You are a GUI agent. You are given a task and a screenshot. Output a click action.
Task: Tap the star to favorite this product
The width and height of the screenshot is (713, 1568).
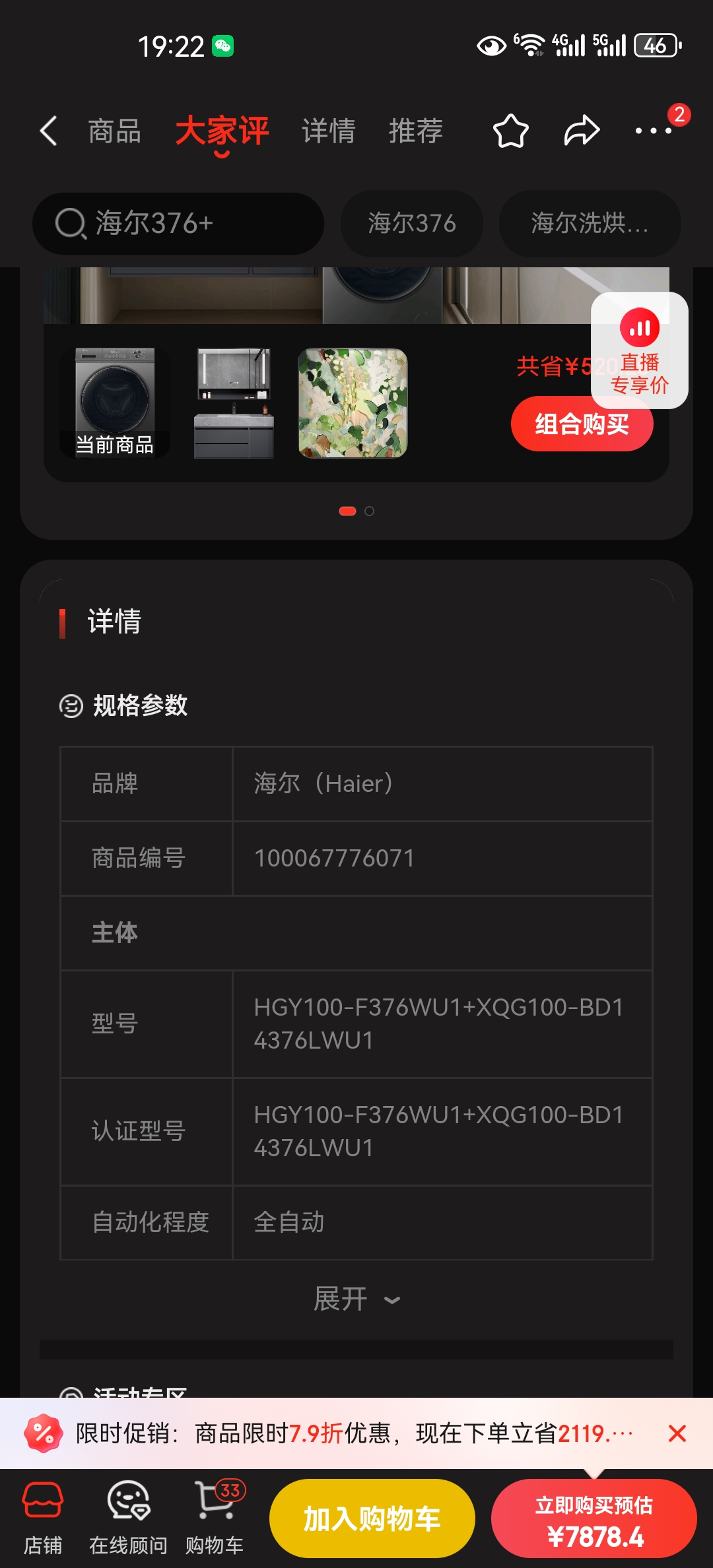512,130
